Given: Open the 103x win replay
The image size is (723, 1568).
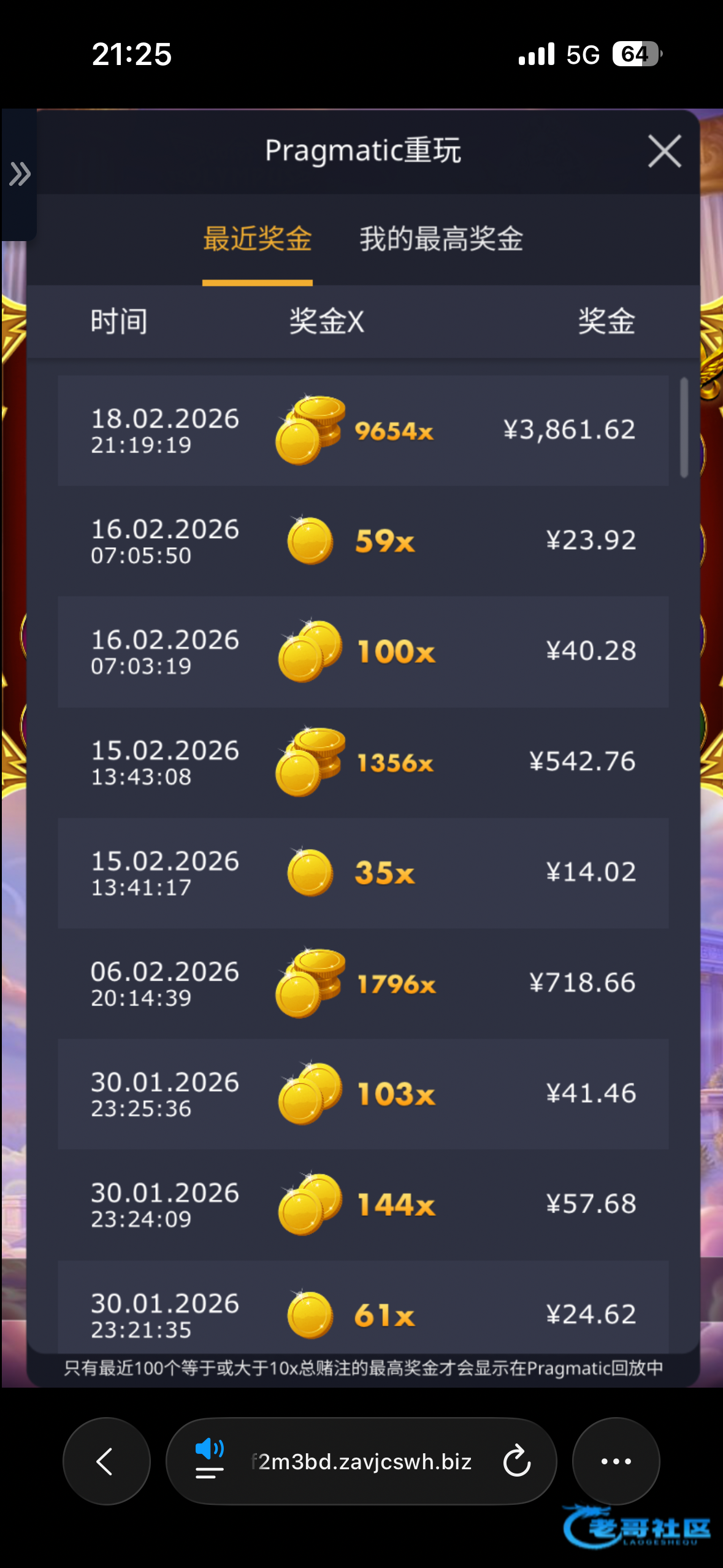Looking at the screenshot, I should point(363,1094).
